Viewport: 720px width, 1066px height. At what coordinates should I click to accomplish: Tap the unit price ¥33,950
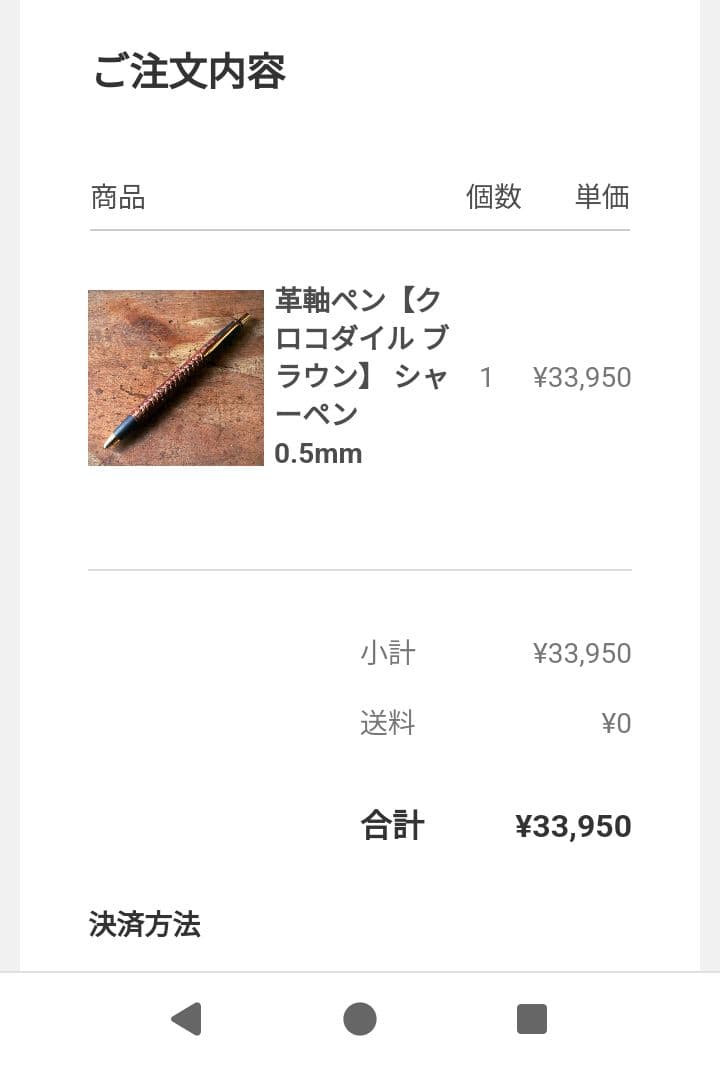click(582, 377)
